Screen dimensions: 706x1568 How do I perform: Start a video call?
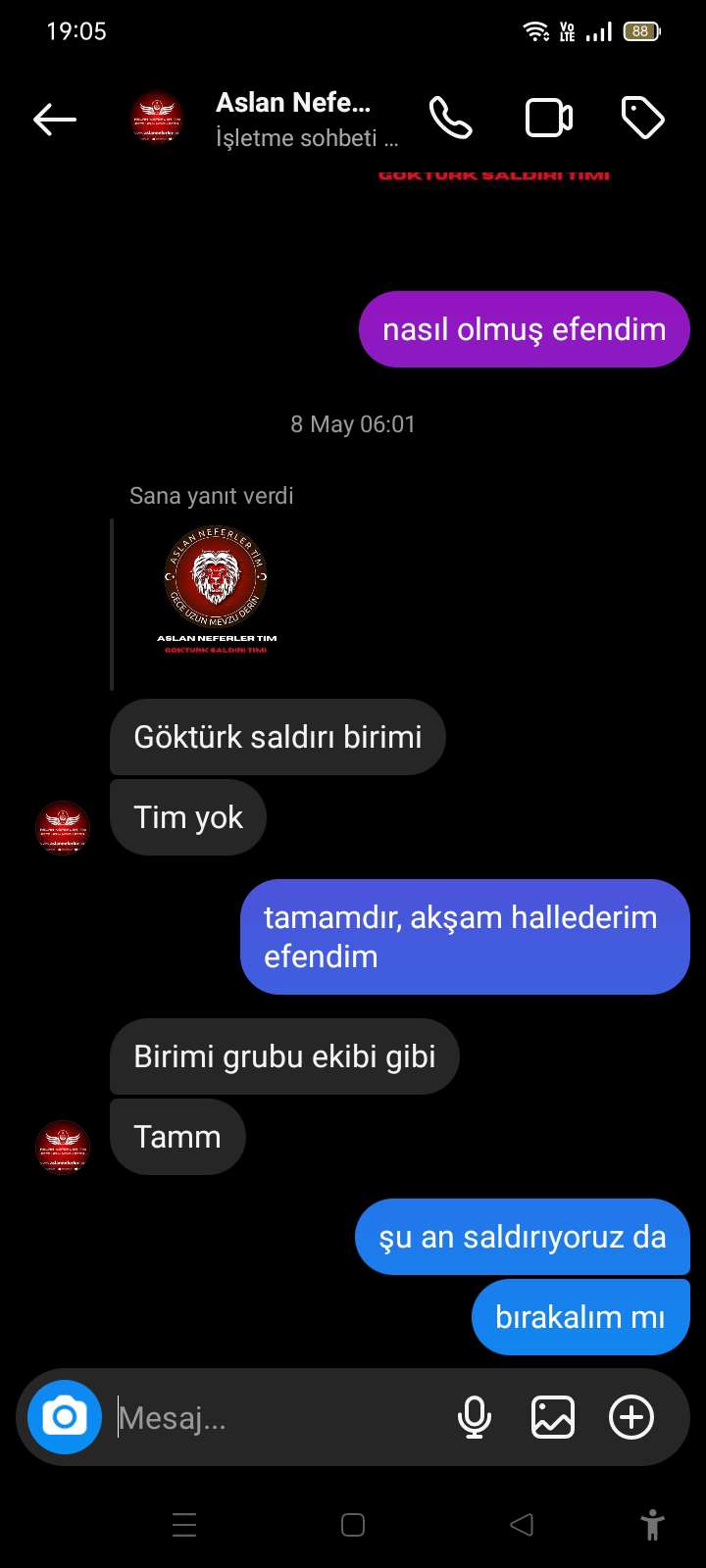pyautogui.click(x=549, y=119)
